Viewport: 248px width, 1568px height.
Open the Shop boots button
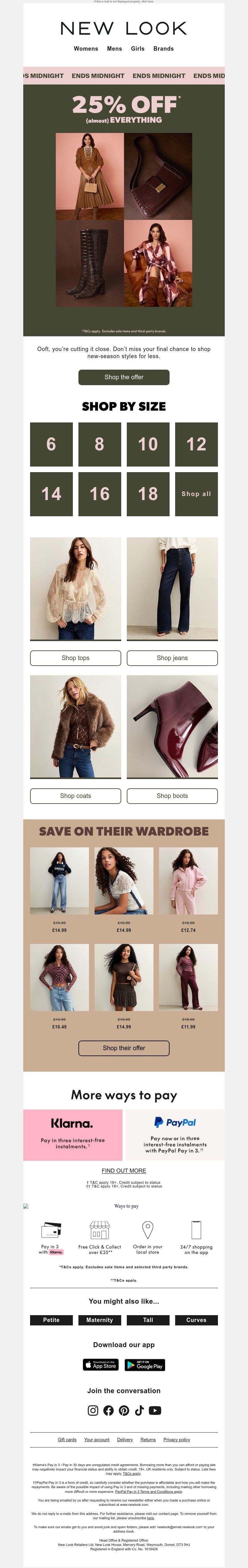pyautogui.click(x=172, y=795)
